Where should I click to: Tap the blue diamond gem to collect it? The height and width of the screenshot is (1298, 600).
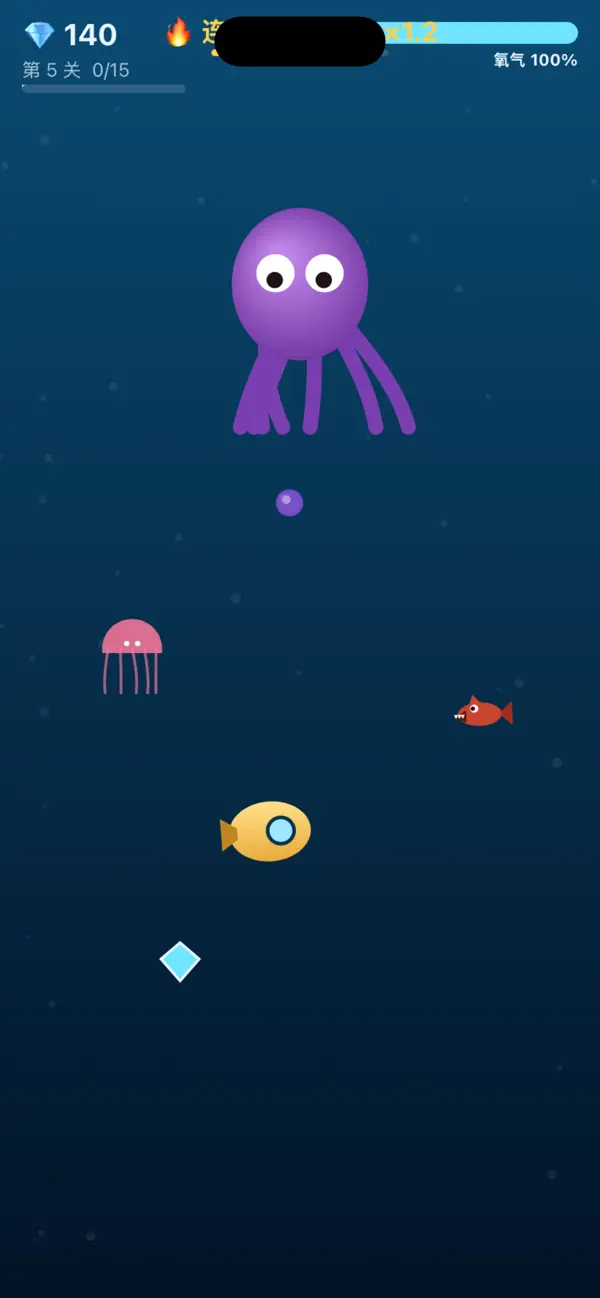pos(180,961)
